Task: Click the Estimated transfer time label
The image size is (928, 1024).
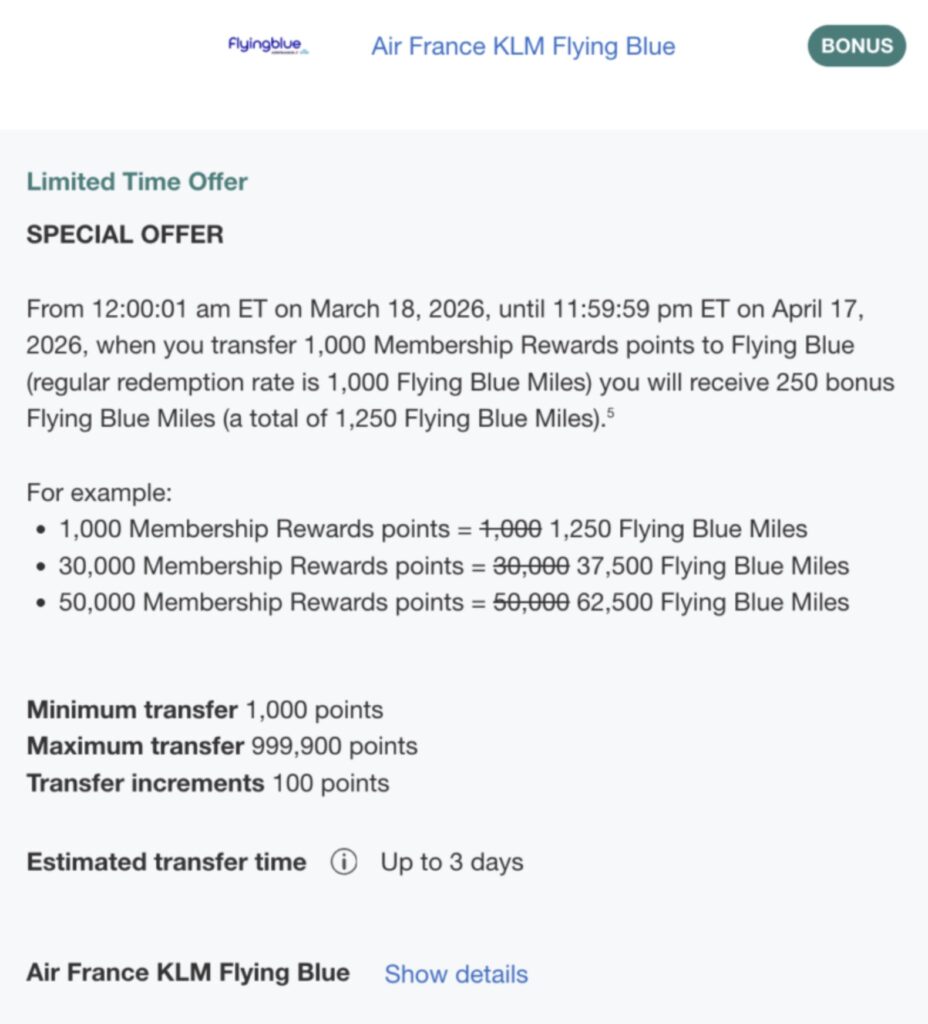Action: pyautogui.click(x=165, y=862)
